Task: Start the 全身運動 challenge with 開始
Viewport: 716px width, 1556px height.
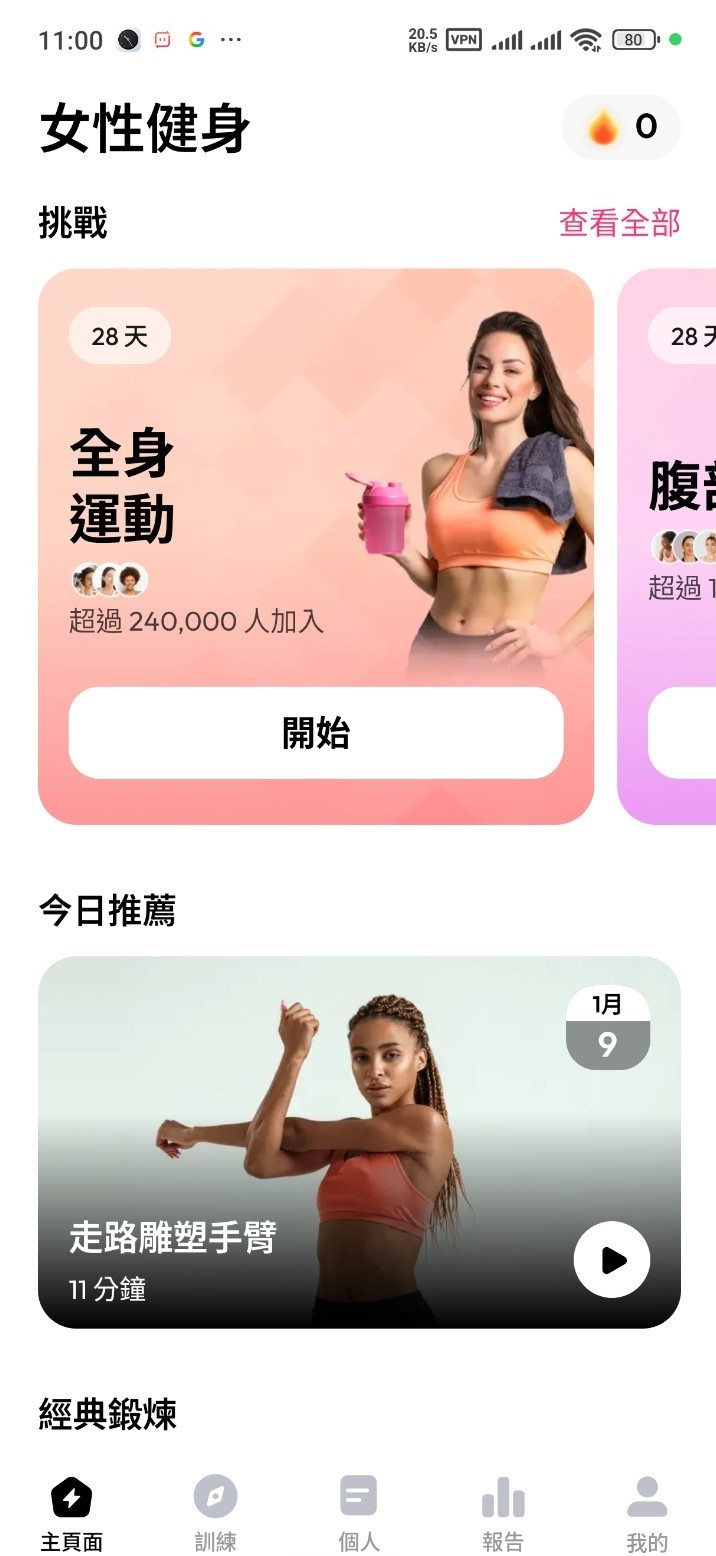Action: 315,733
